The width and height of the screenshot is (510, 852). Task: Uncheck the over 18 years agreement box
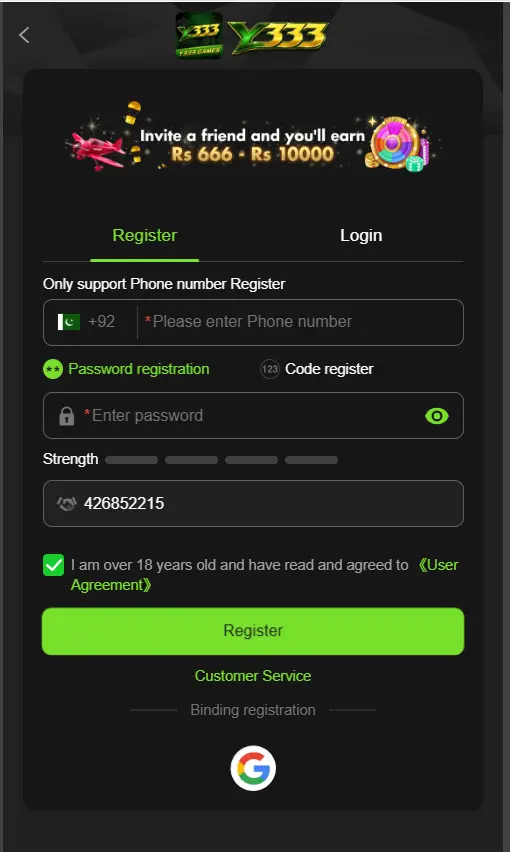coord(53,565)
